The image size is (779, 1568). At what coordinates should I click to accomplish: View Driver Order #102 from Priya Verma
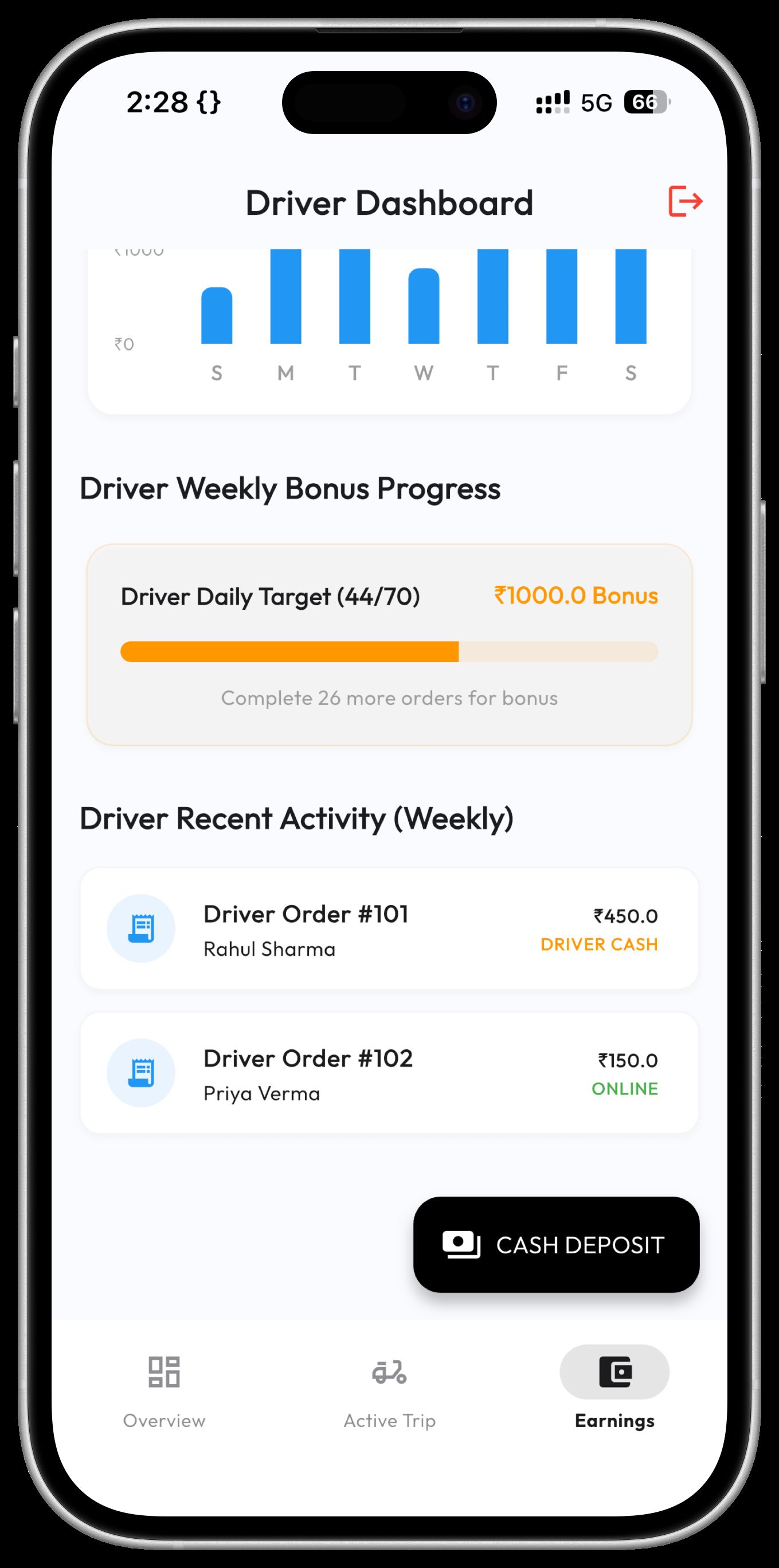point(390,1072)
